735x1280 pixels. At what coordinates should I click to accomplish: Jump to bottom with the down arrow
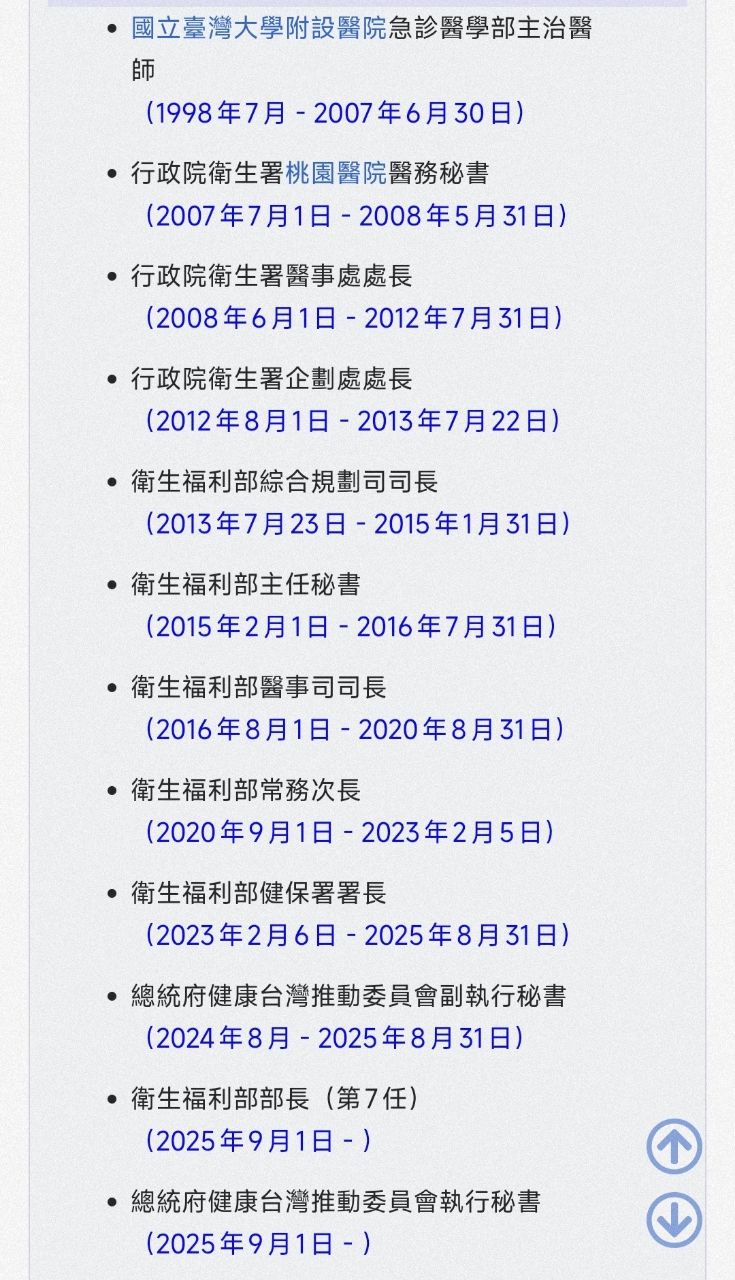tap(674, 1220)
